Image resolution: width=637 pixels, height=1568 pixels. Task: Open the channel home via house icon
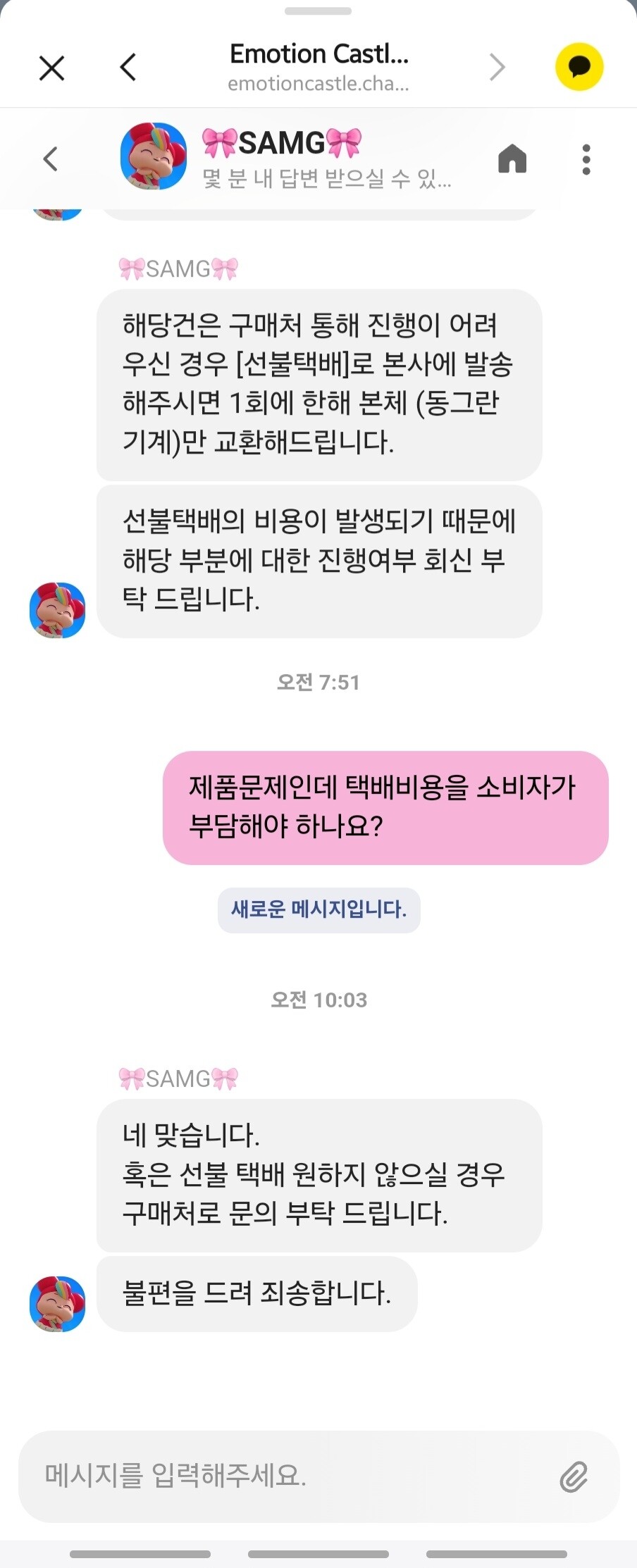(x=514, y=159)
